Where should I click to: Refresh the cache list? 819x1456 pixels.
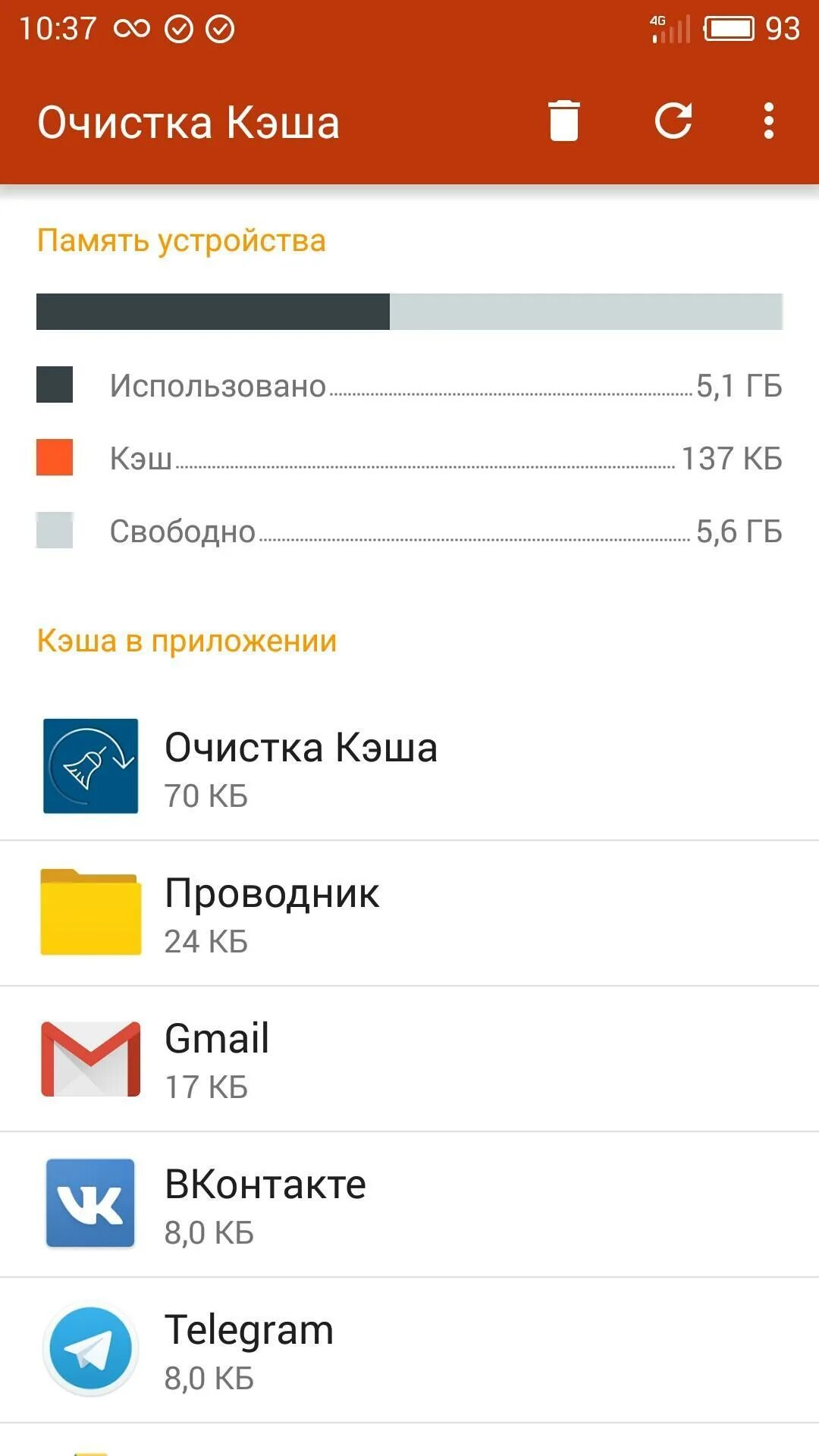point(673,121)
